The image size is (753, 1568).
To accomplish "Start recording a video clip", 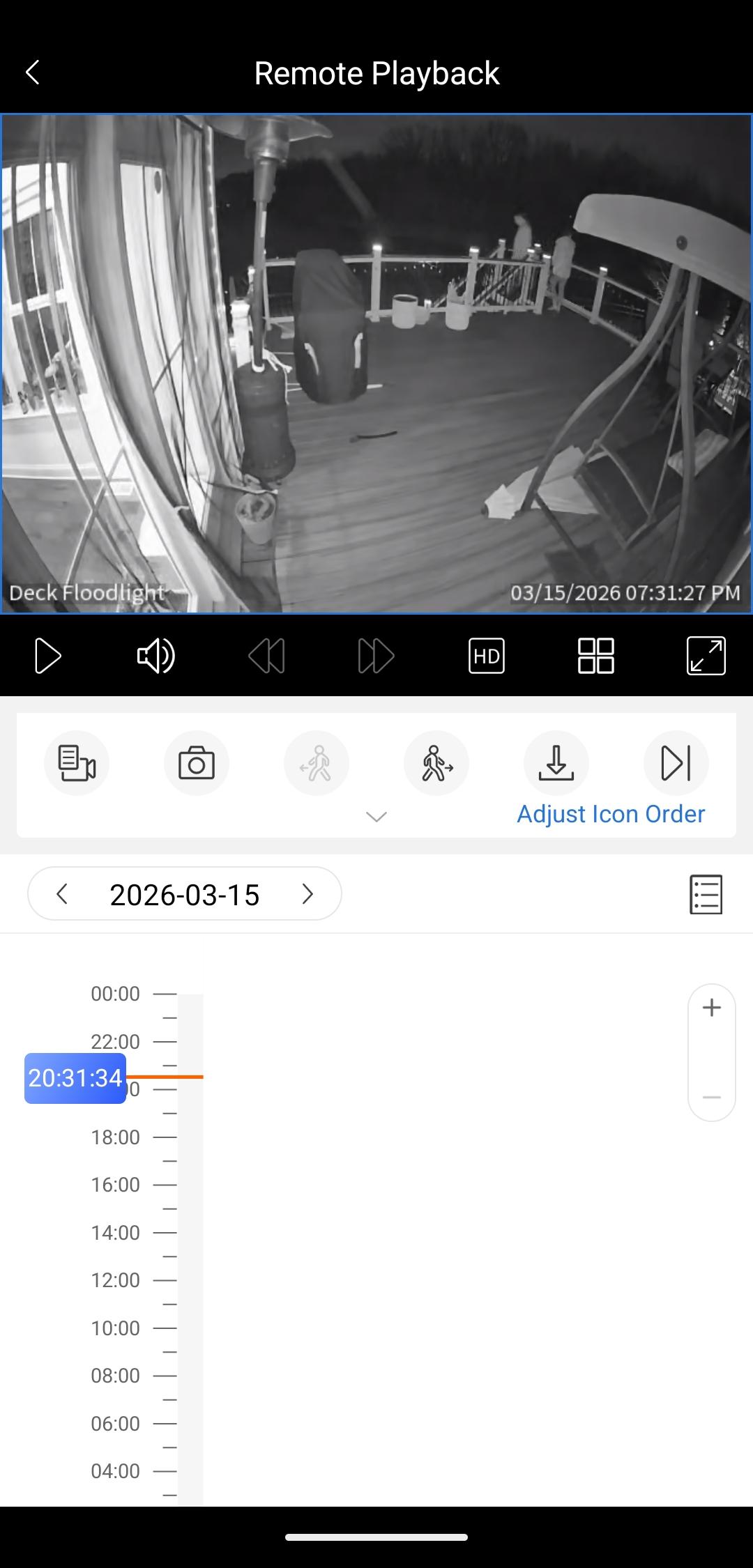I will [77, 763].
